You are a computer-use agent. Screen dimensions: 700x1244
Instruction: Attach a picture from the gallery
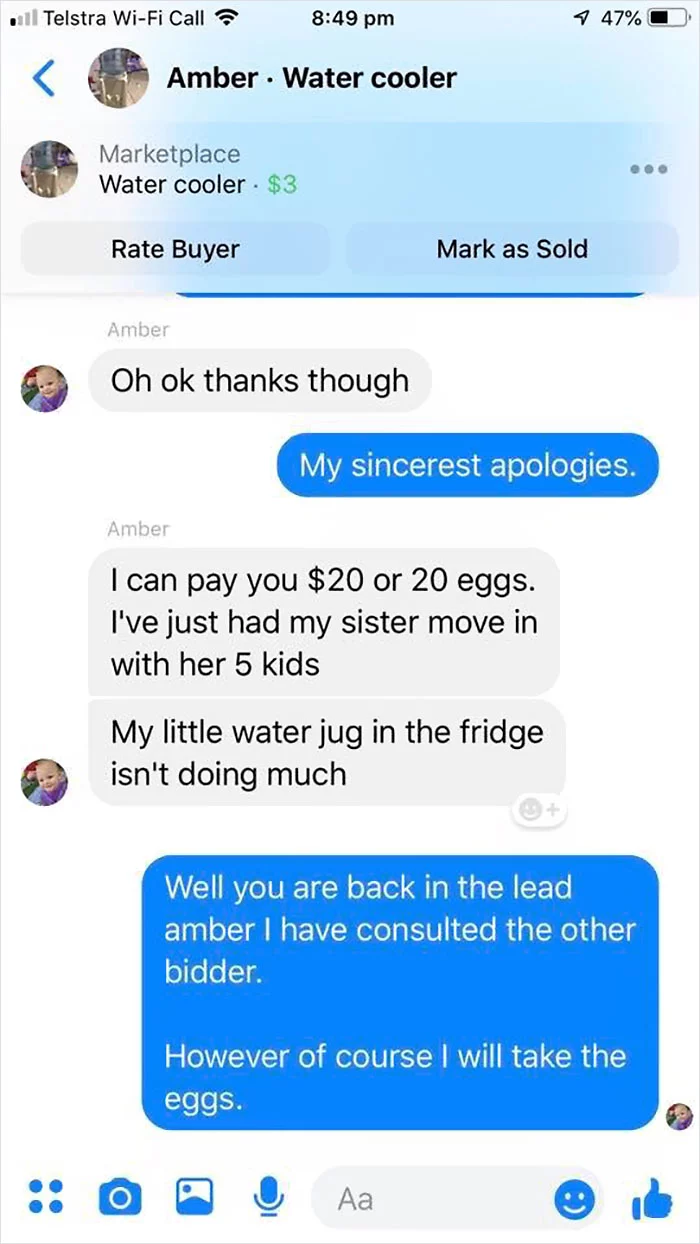click(194, 1195)
